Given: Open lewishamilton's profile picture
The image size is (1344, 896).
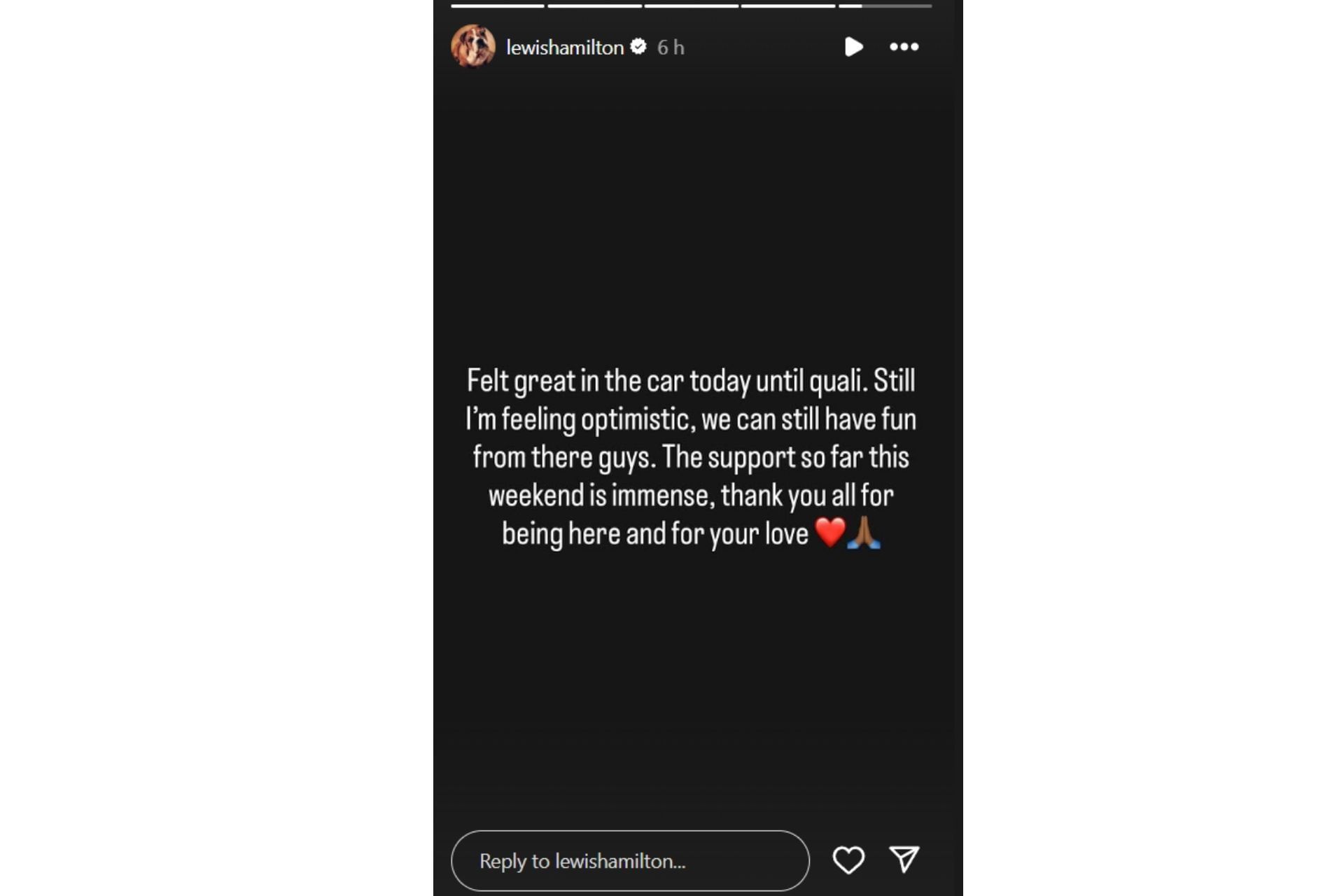Looking at the screenshot, I should coord(473,47).
